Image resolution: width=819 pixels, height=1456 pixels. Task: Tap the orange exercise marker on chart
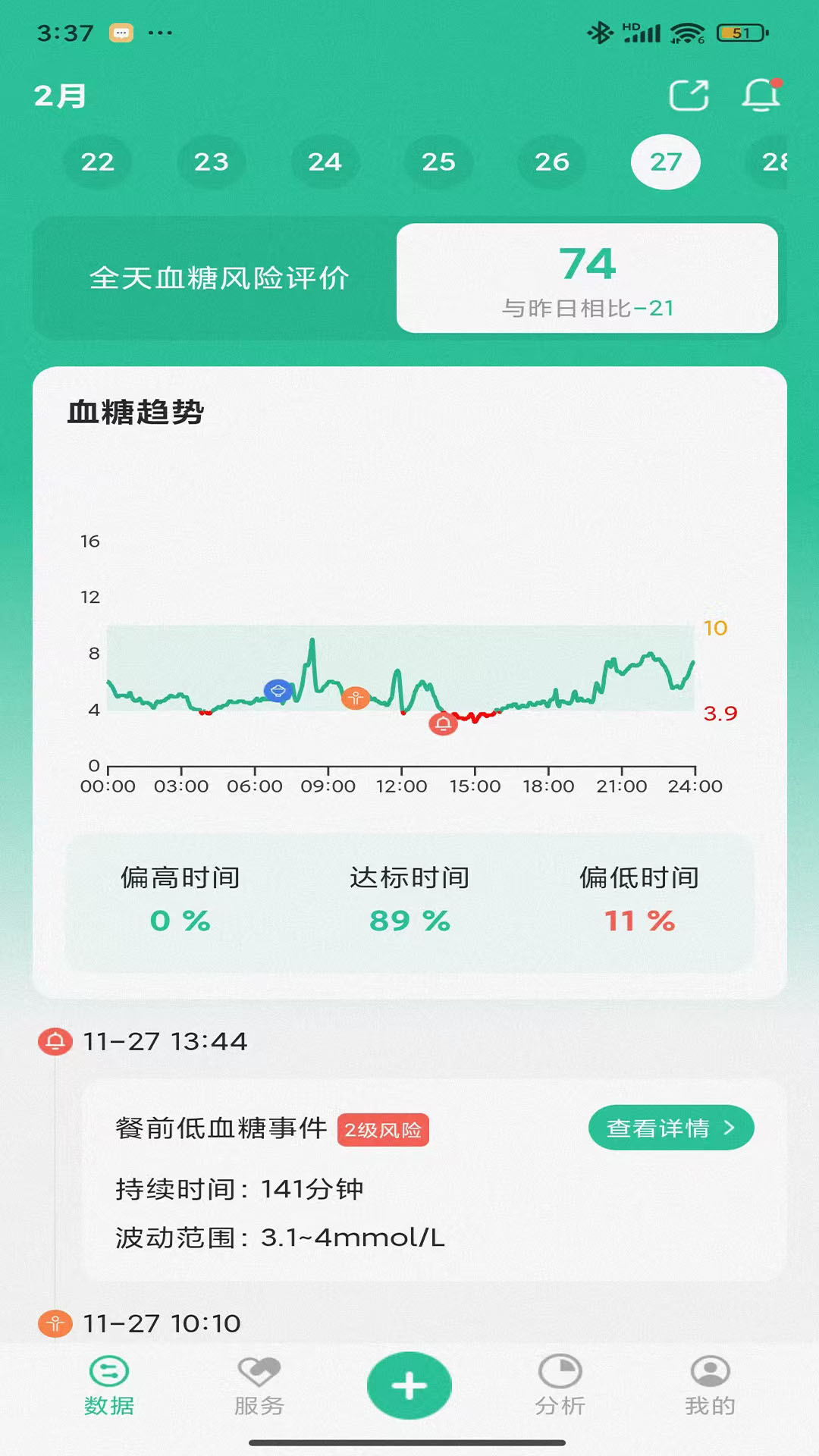tap(355, 697)
